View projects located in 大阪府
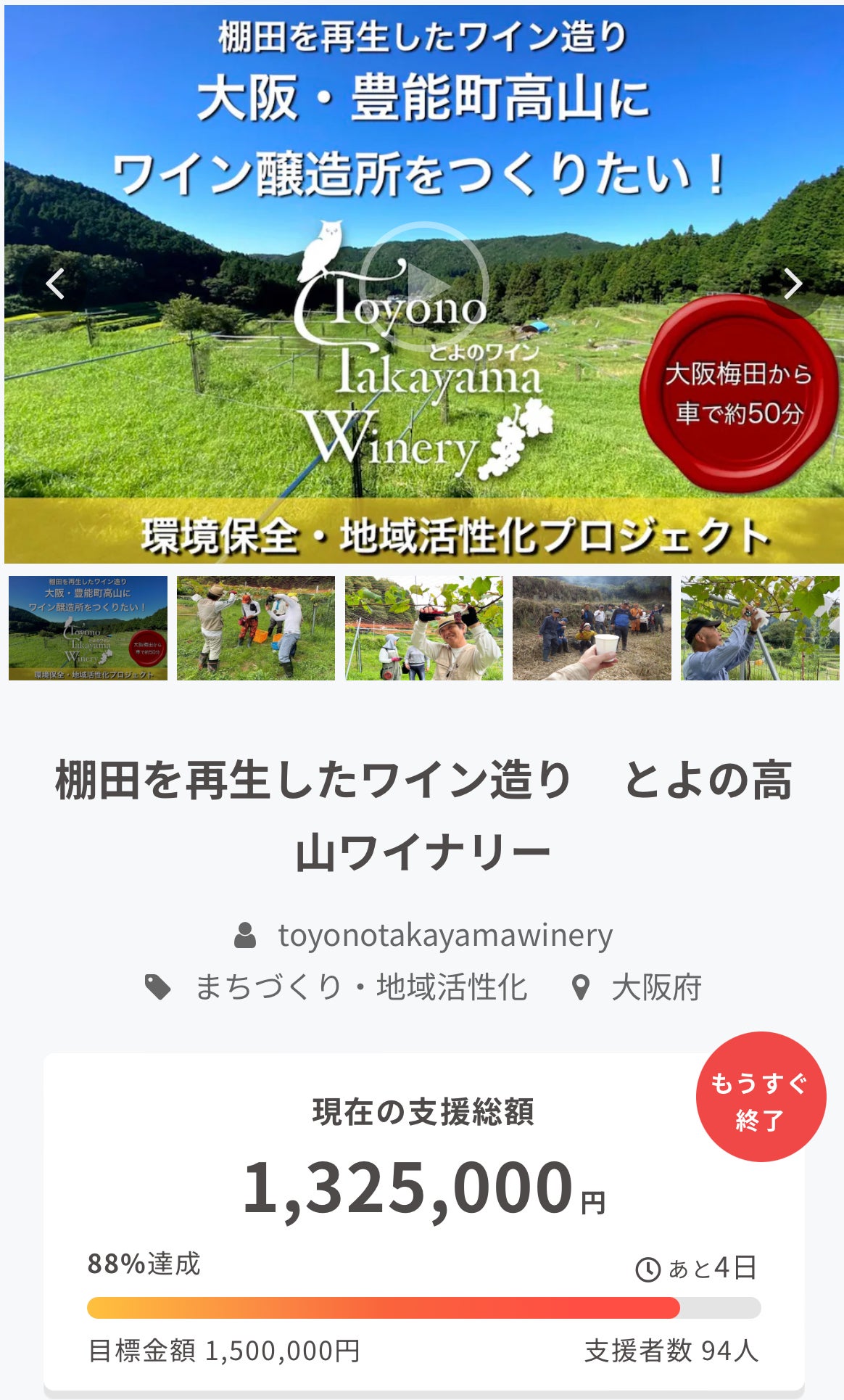844x1400 pixels. click(655, 987)
